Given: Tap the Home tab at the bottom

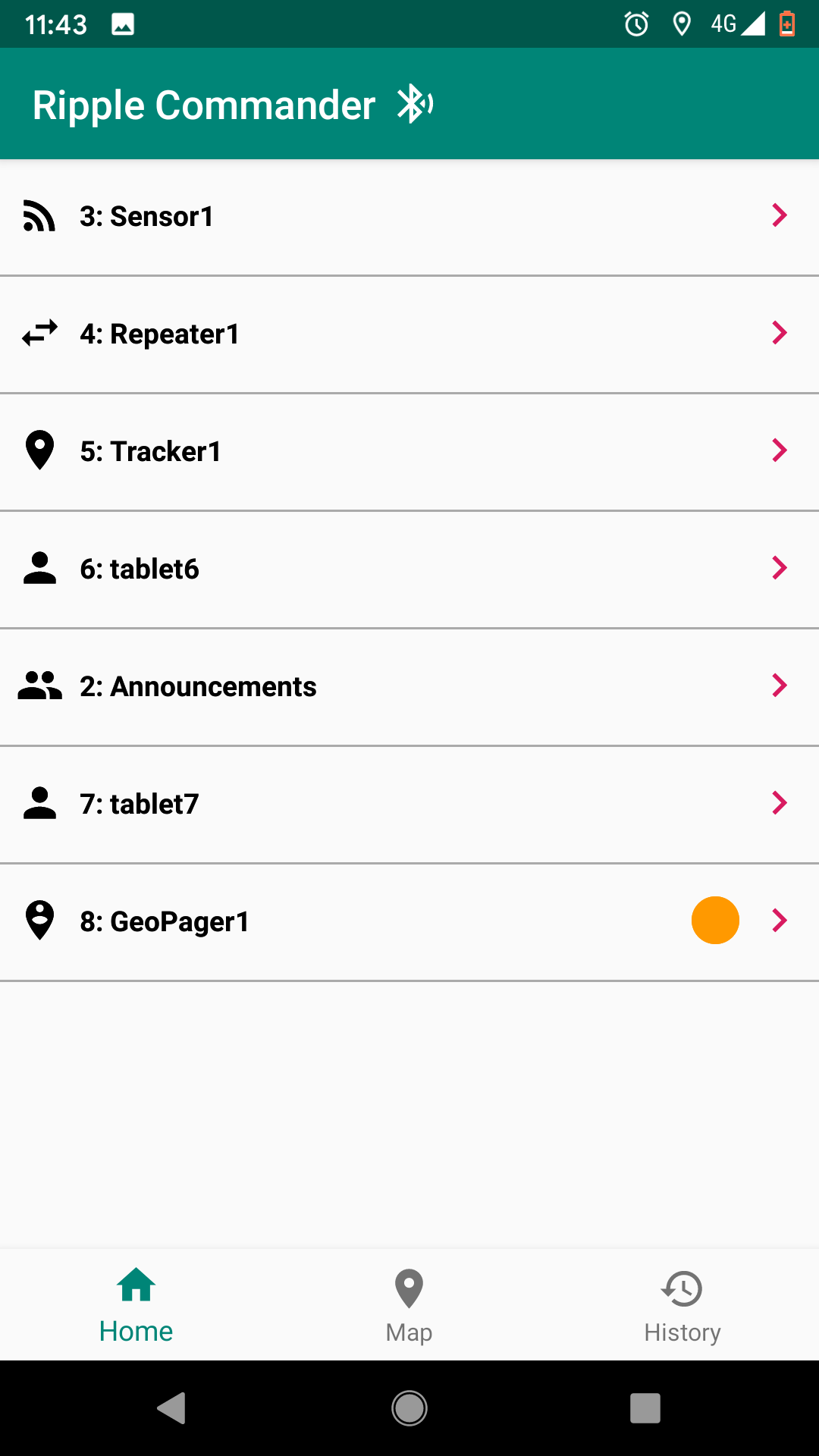Looking at the screenshot, I should coord(136,1304).
